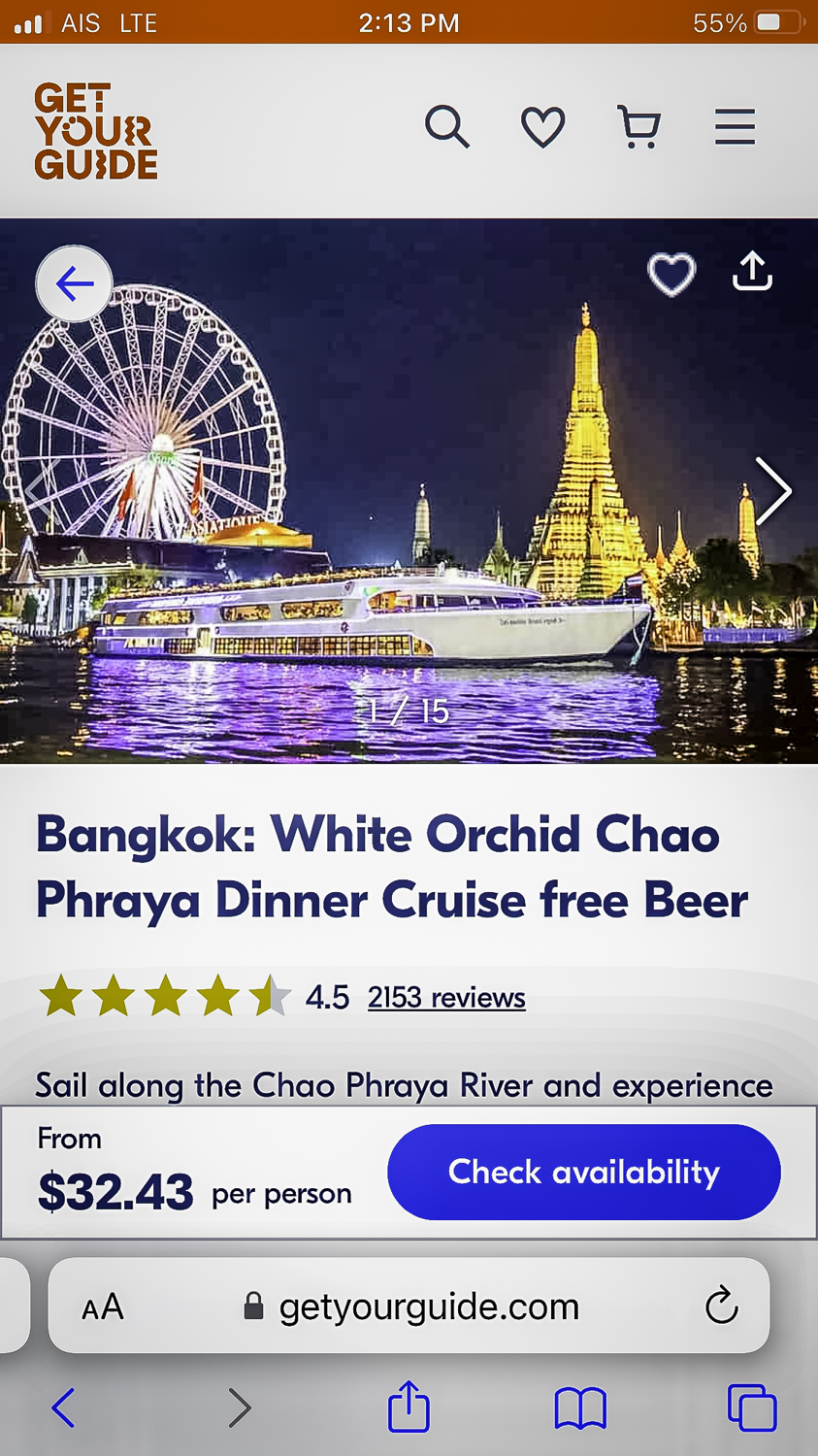The image size is (818, 1456).
Task: Open the 2153 reviews link
Action: point(446,997)
